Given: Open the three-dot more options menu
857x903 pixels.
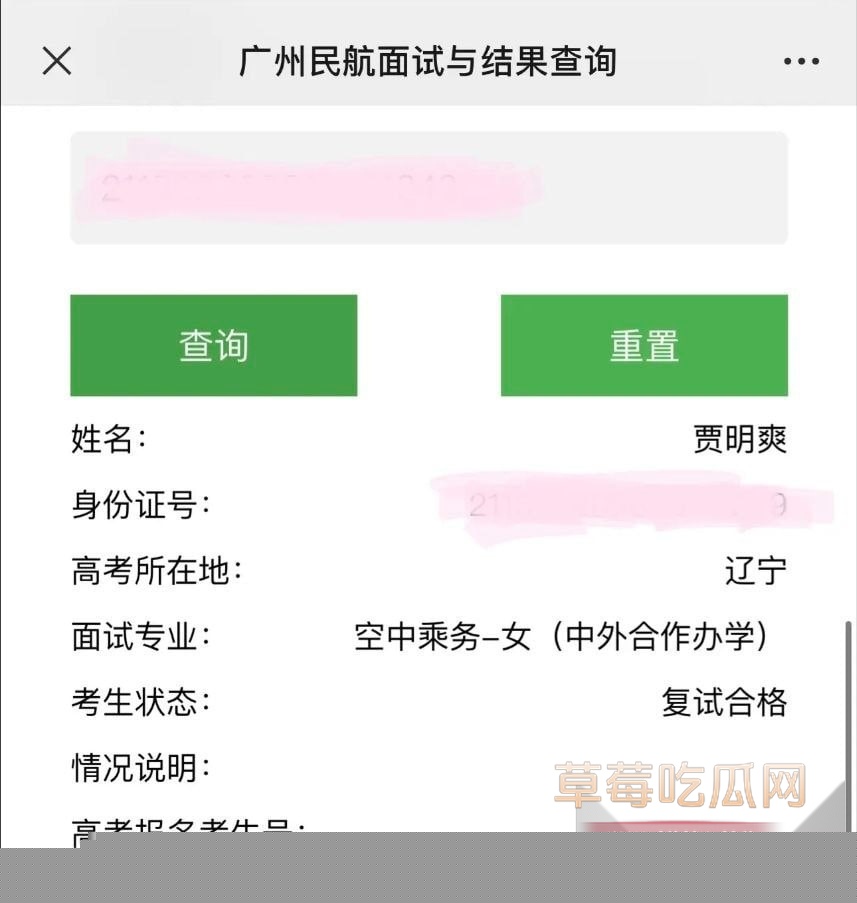Looking at the screenshot, I should point(801,62).
